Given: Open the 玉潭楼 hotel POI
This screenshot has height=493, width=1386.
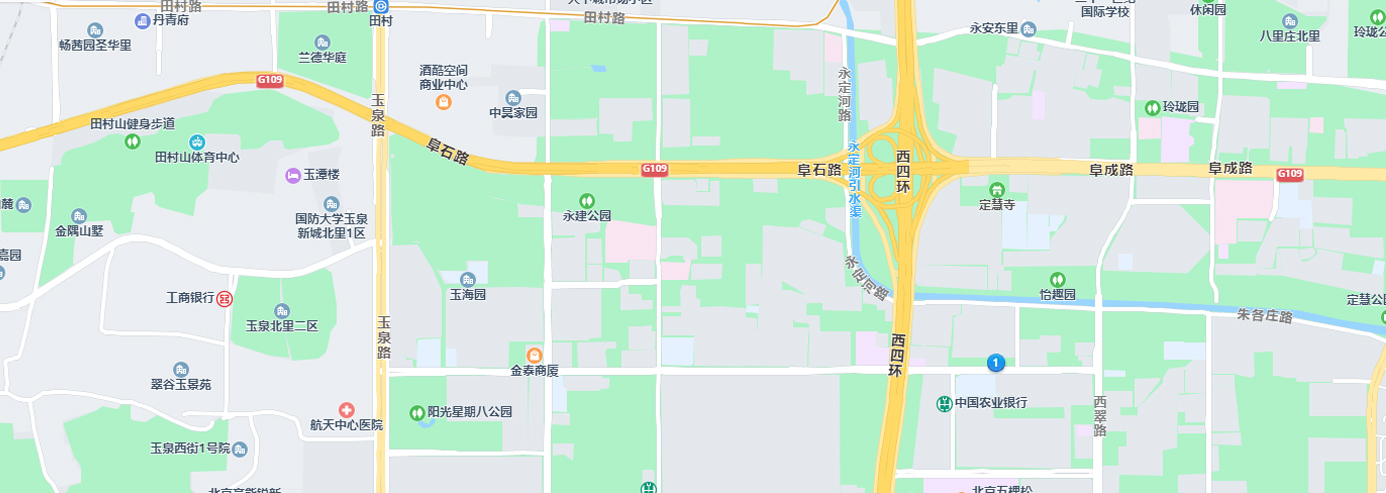Looking at the screenshot, I should pos(293,175).
